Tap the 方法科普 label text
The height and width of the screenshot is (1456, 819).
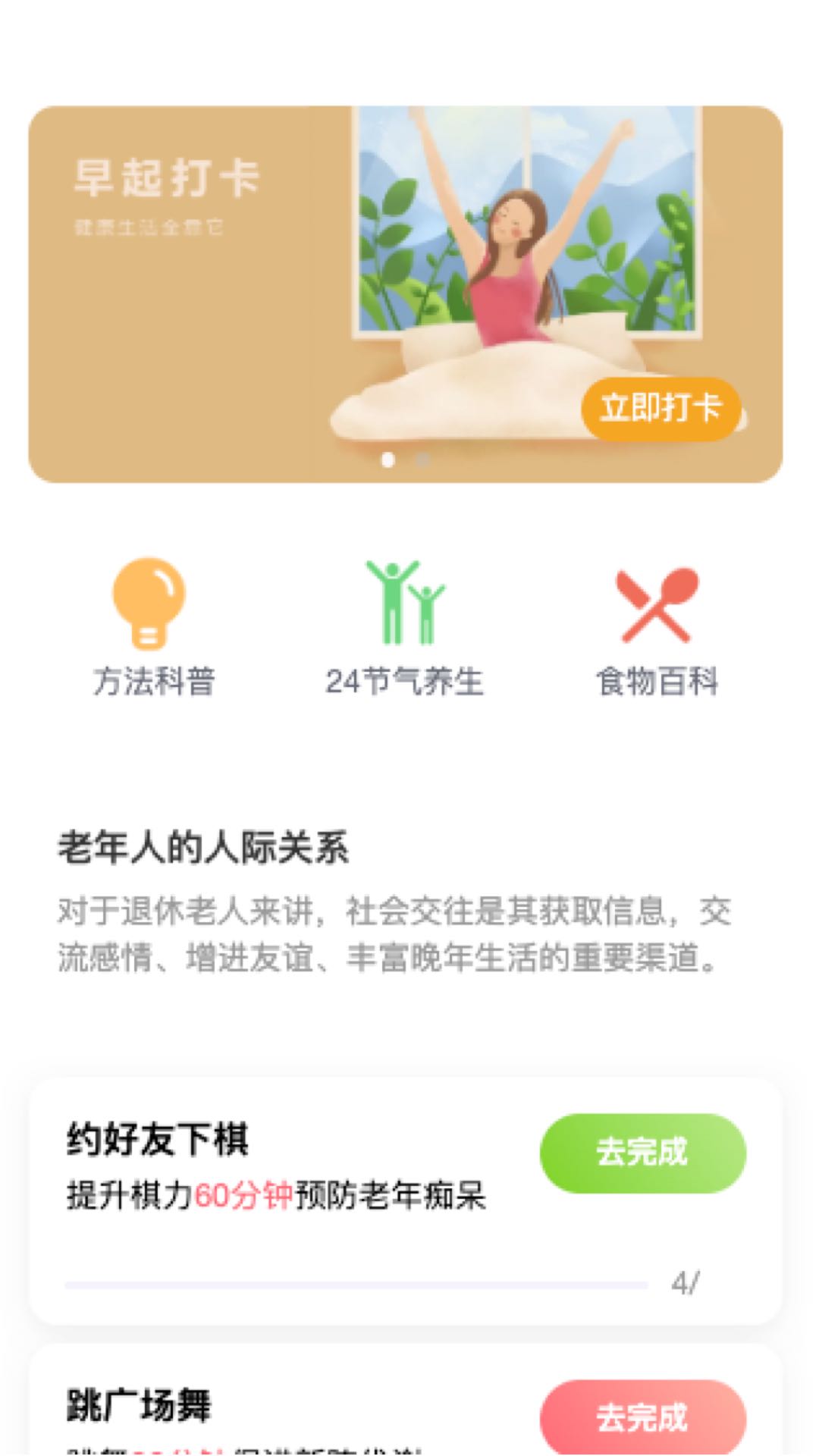click(x=152, y=682)
